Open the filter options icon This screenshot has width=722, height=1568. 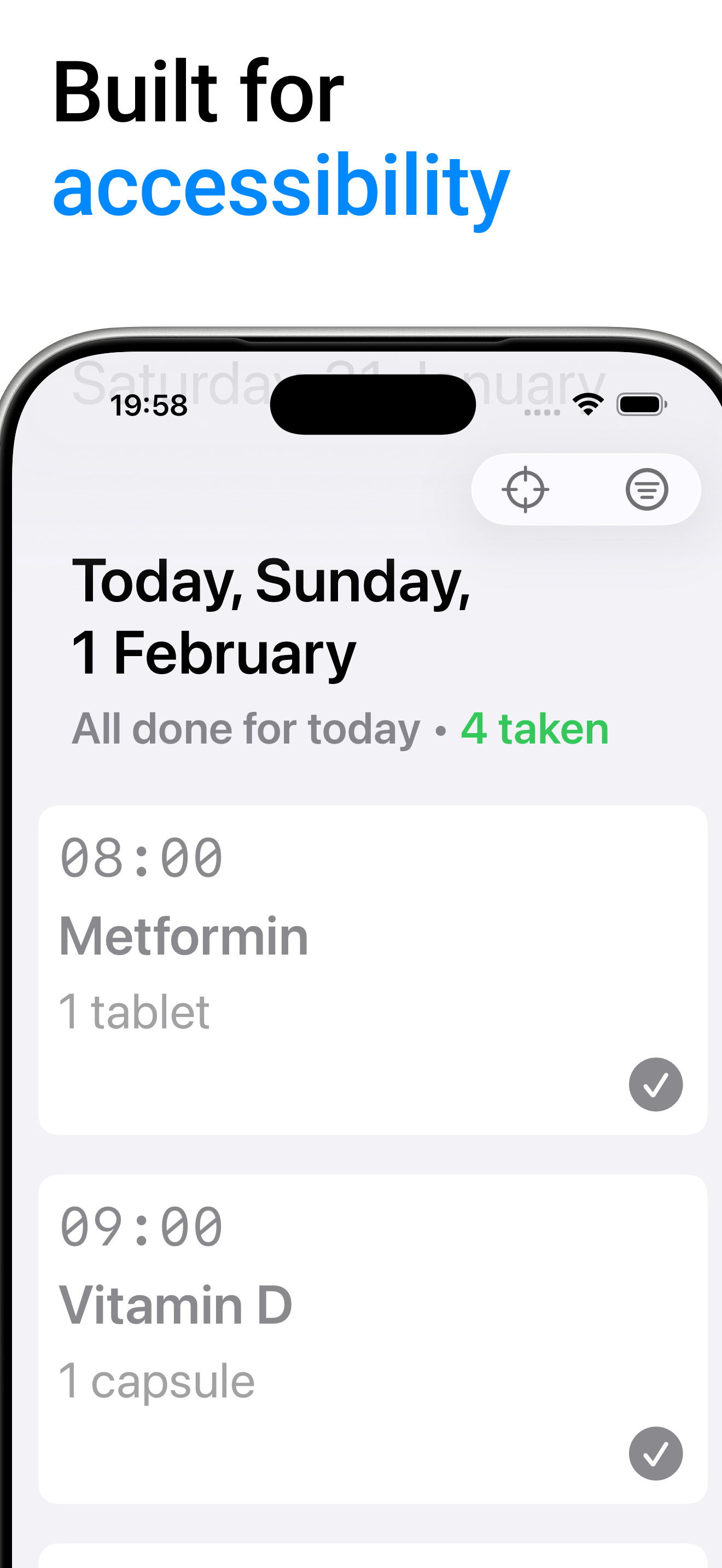647,489
